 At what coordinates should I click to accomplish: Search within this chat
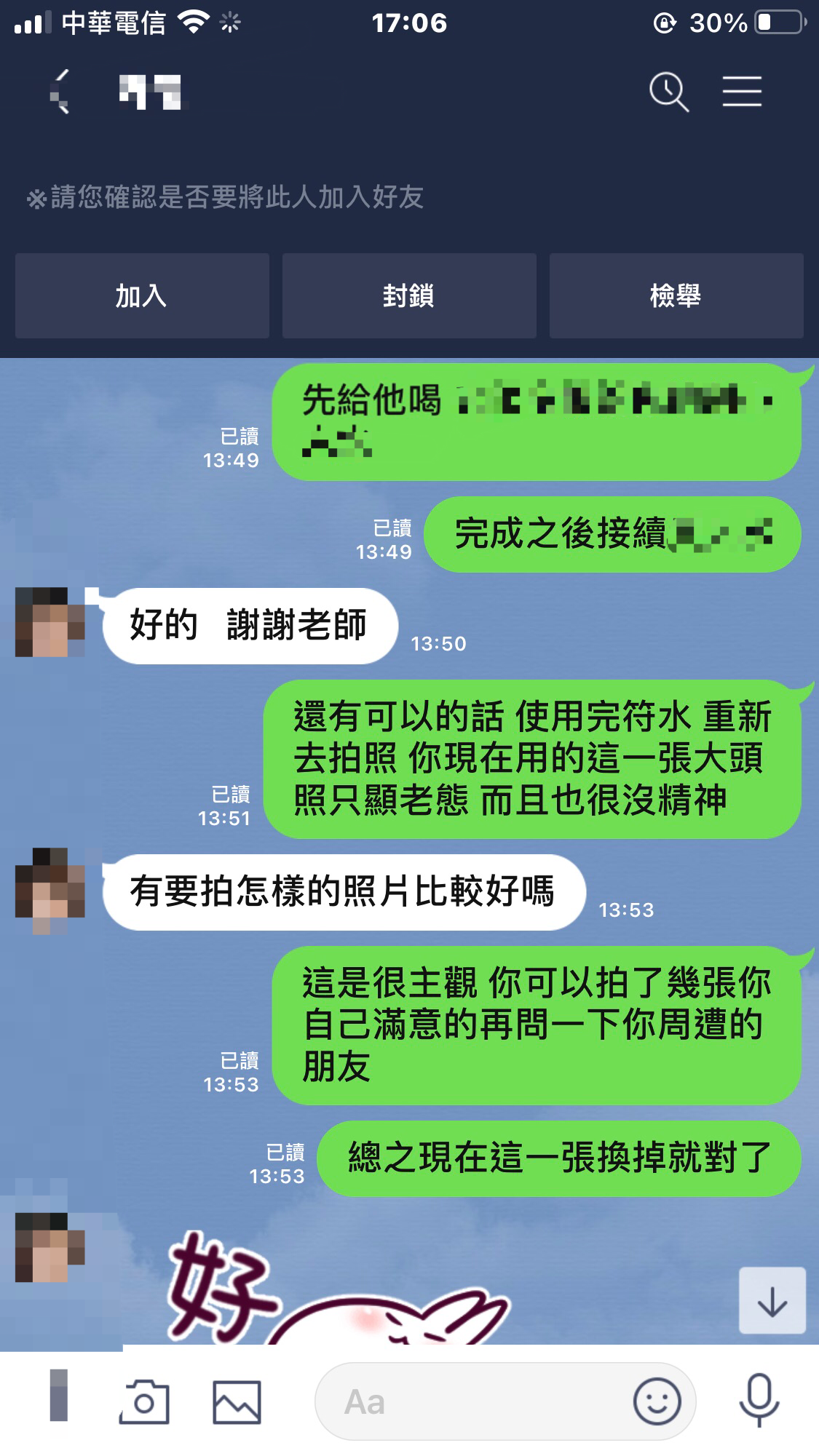668,92
